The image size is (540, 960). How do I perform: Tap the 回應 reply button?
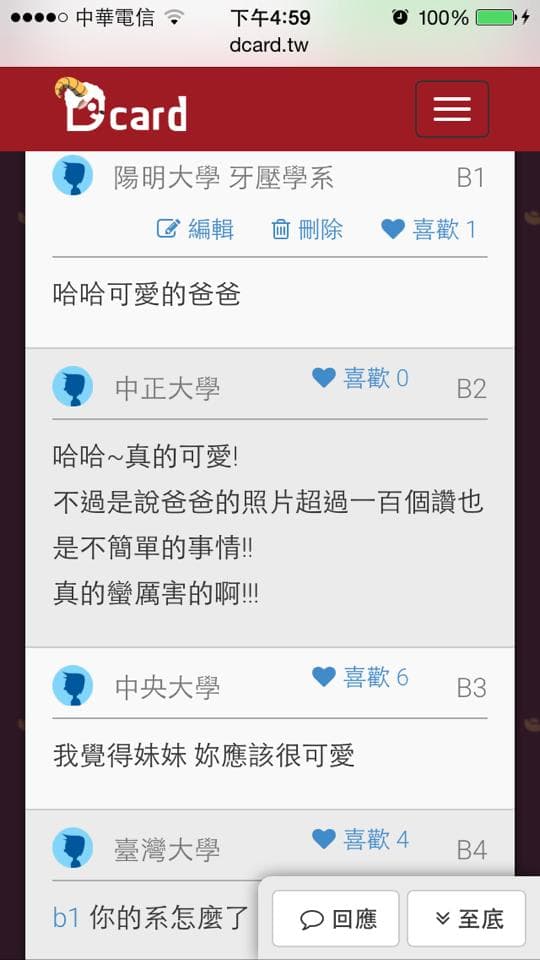[336, 918]
